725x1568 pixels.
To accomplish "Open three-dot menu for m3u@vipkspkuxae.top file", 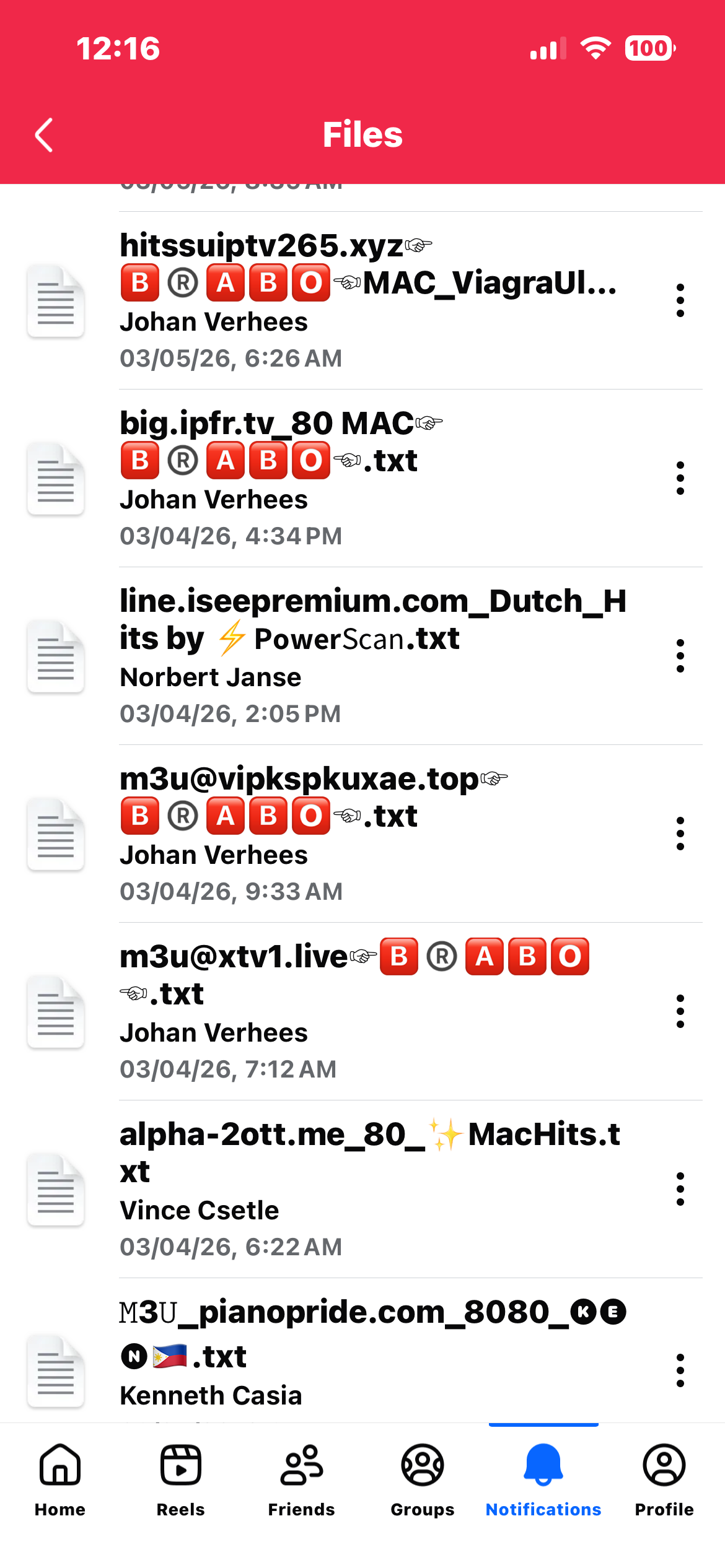I will [x=680, y=834].
